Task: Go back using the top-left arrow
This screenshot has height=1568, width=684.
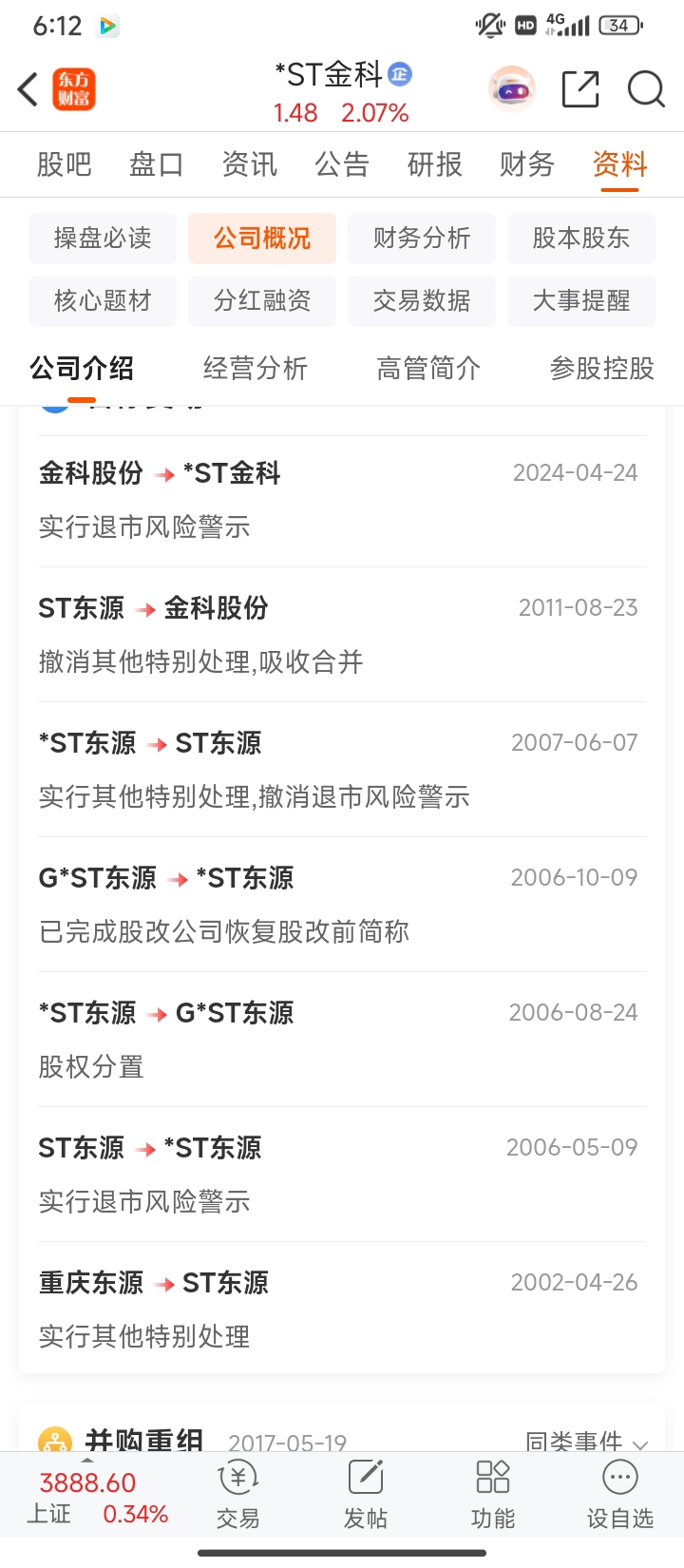Action: [28, 90]
